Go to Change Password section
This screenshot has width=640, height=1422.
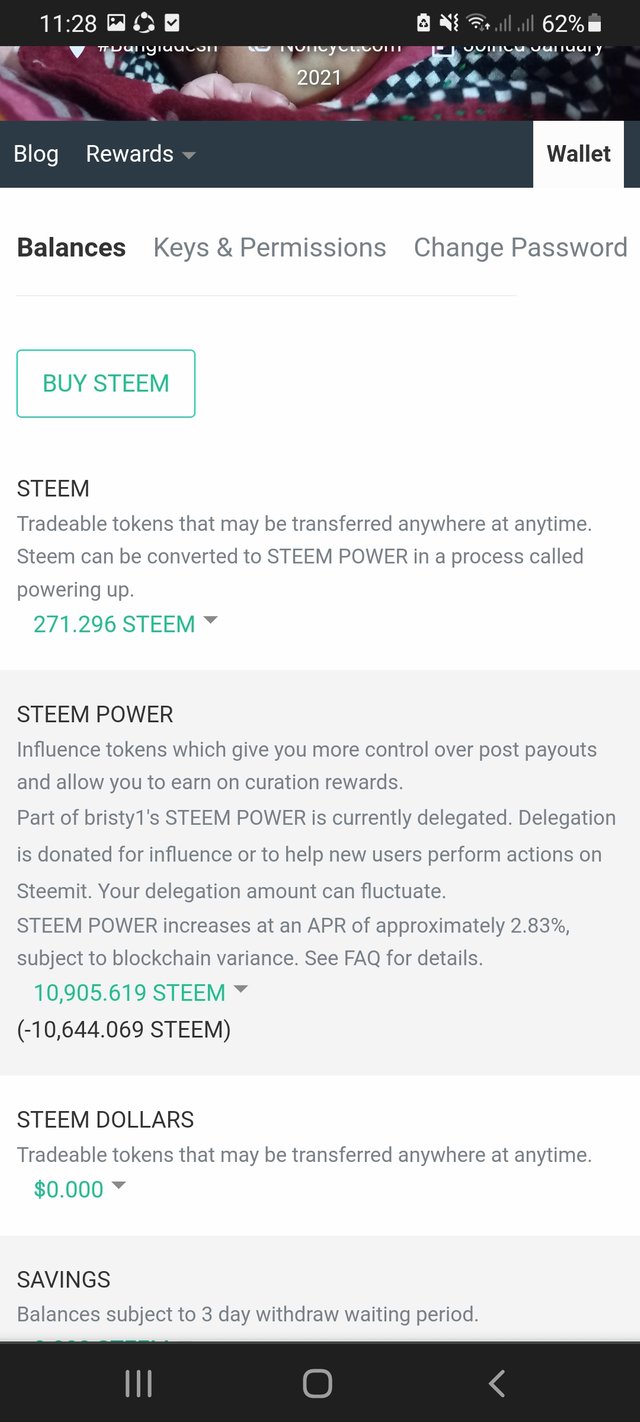[x=520, y=248]
